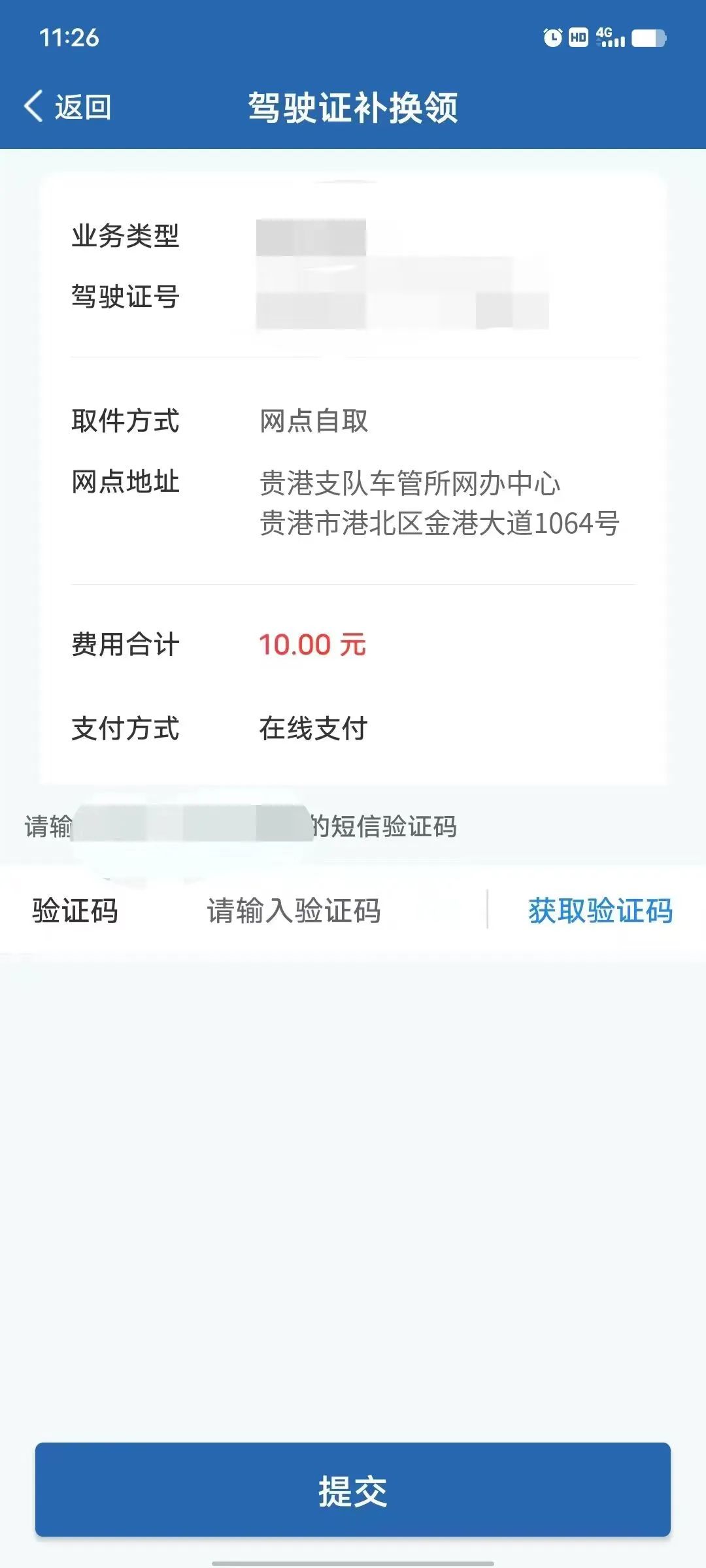This screenshot has width=706, height=1568.
Task: Tap the 请输入验证码 input field
Action: [x=294, y=911]
